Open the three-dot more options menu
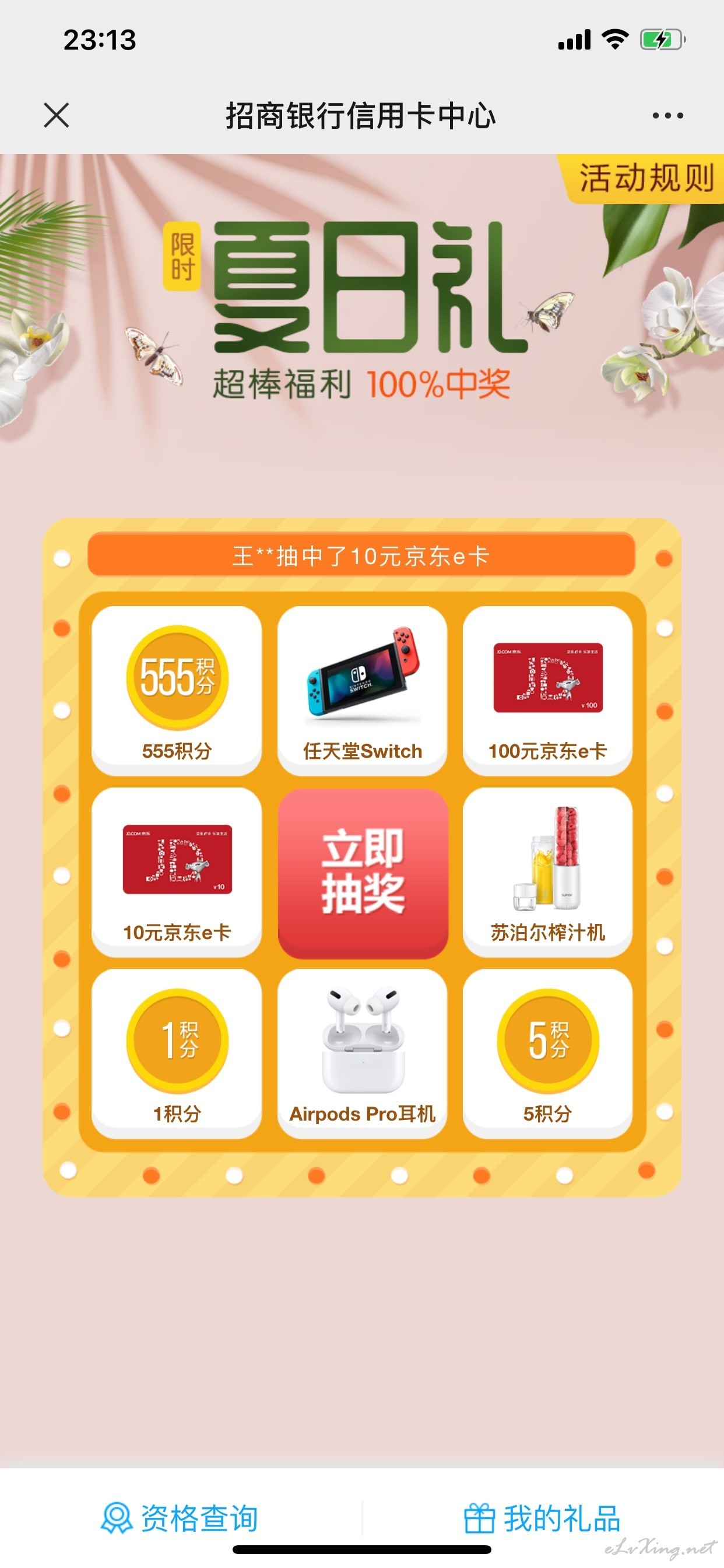 click(667, 115)
